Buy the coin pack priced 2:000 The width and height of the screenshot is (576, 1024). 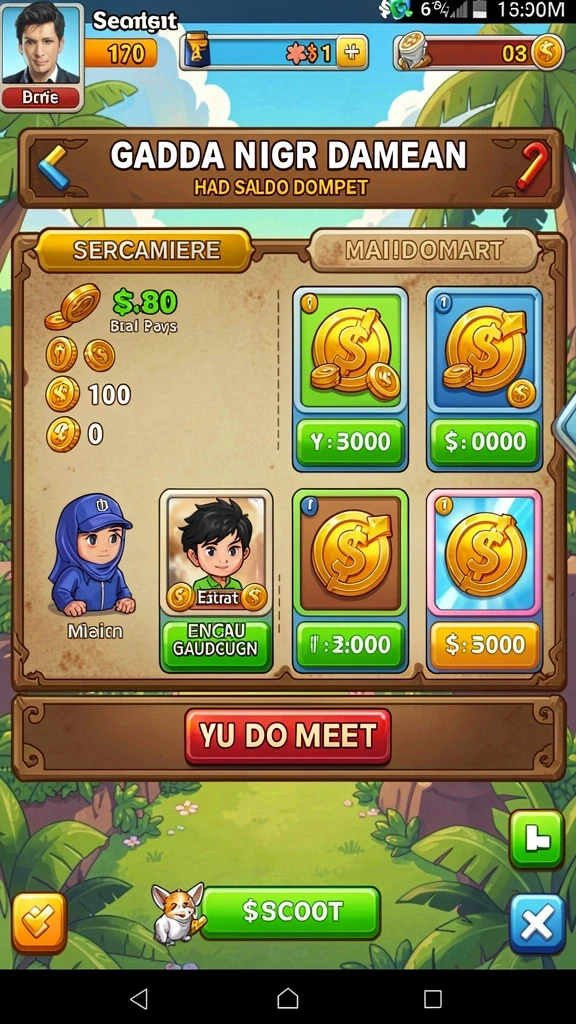pos(351,645)
